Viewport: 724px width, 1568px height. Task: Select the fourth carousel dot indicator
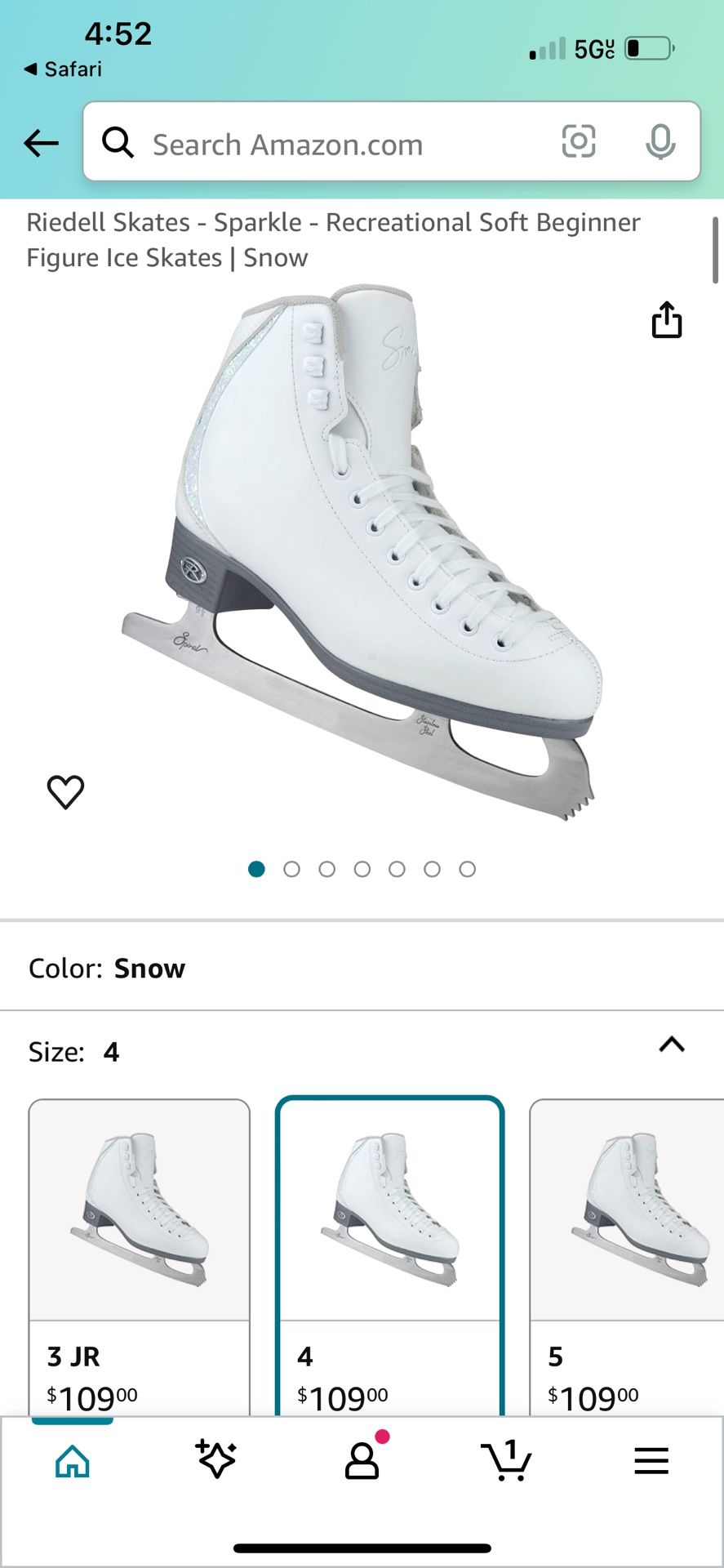click(x=362, y=869)
